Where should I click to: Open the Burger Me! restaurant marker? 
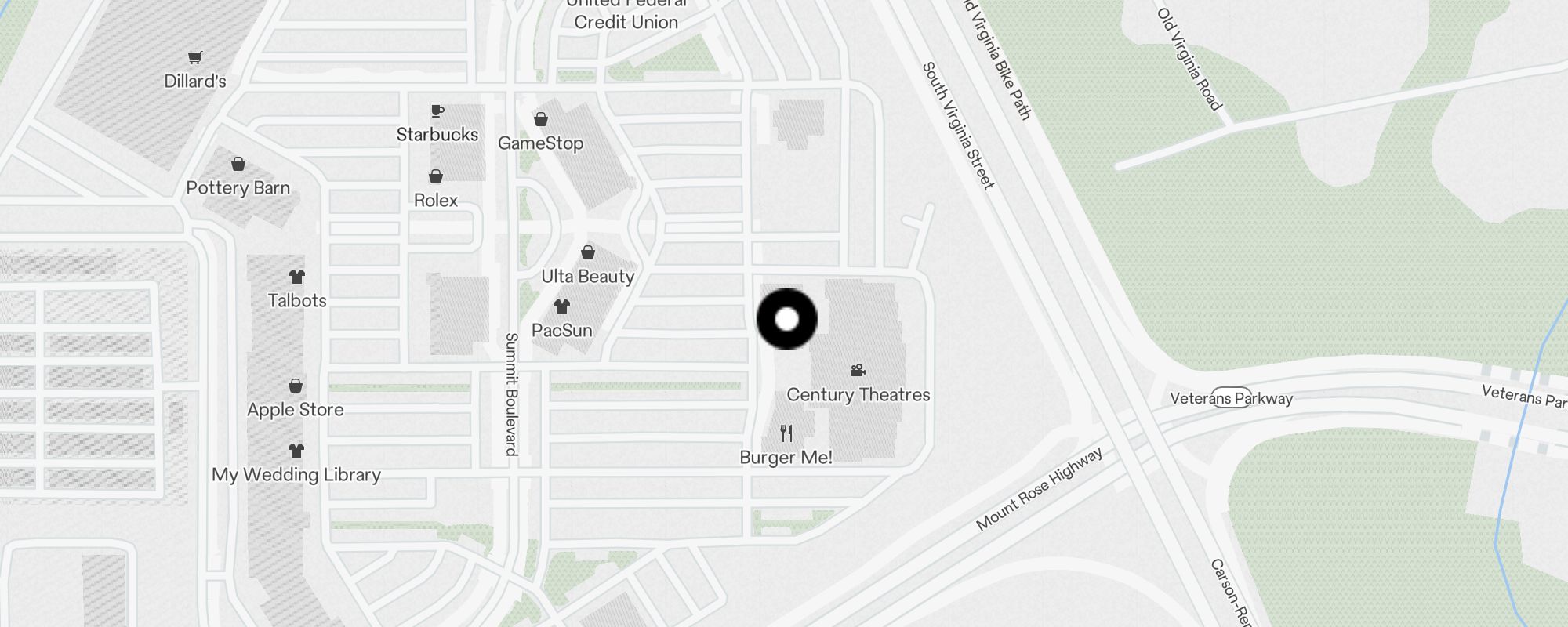point(786,433)
